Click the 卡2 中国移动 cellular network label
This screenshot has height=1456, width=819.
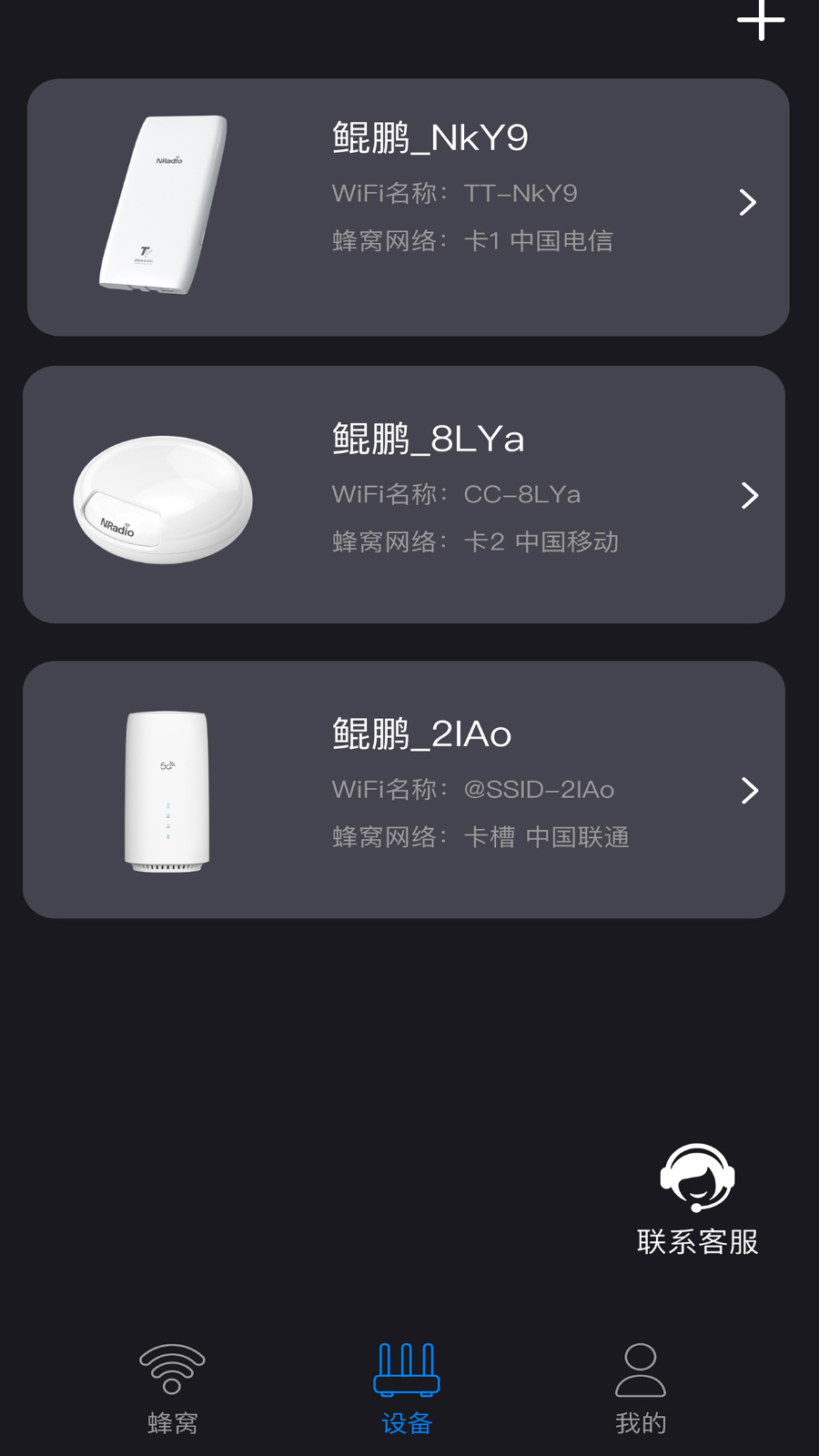[541, 541]
